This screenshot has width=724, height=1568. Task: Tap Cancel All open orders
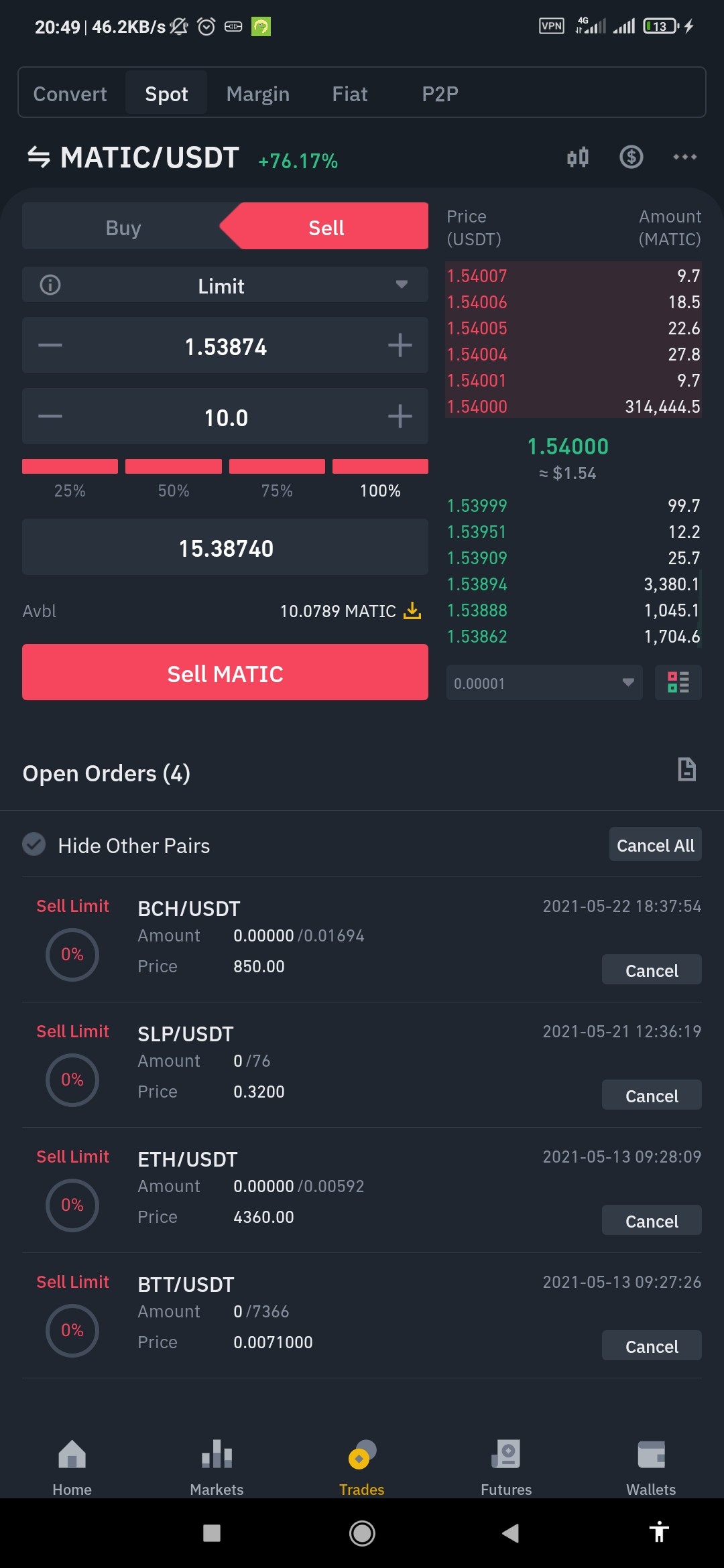tap(656, 845)
